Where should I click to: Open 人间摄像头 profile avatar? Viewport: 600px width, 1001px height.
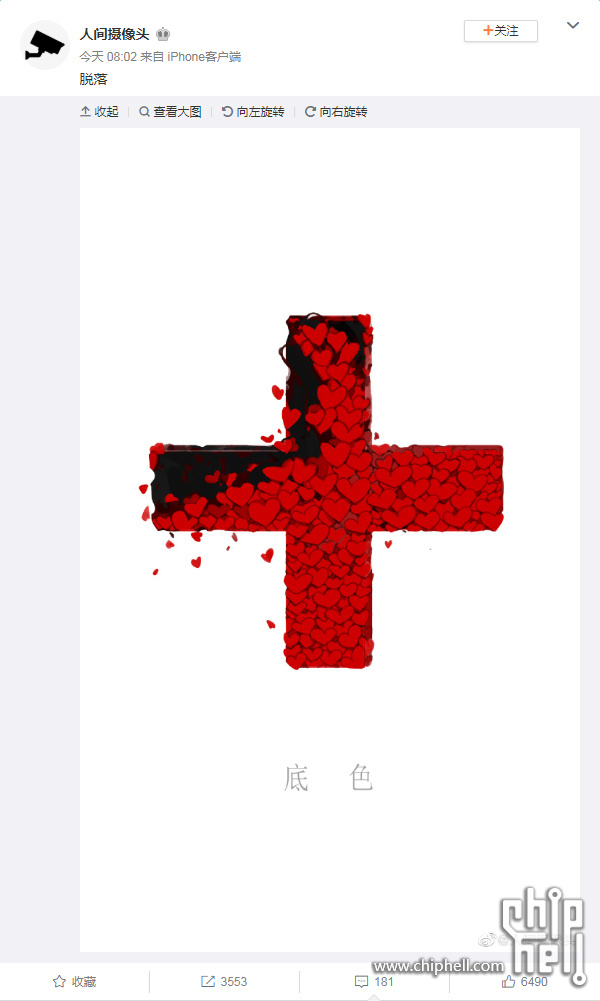click(x=44, y=44)
